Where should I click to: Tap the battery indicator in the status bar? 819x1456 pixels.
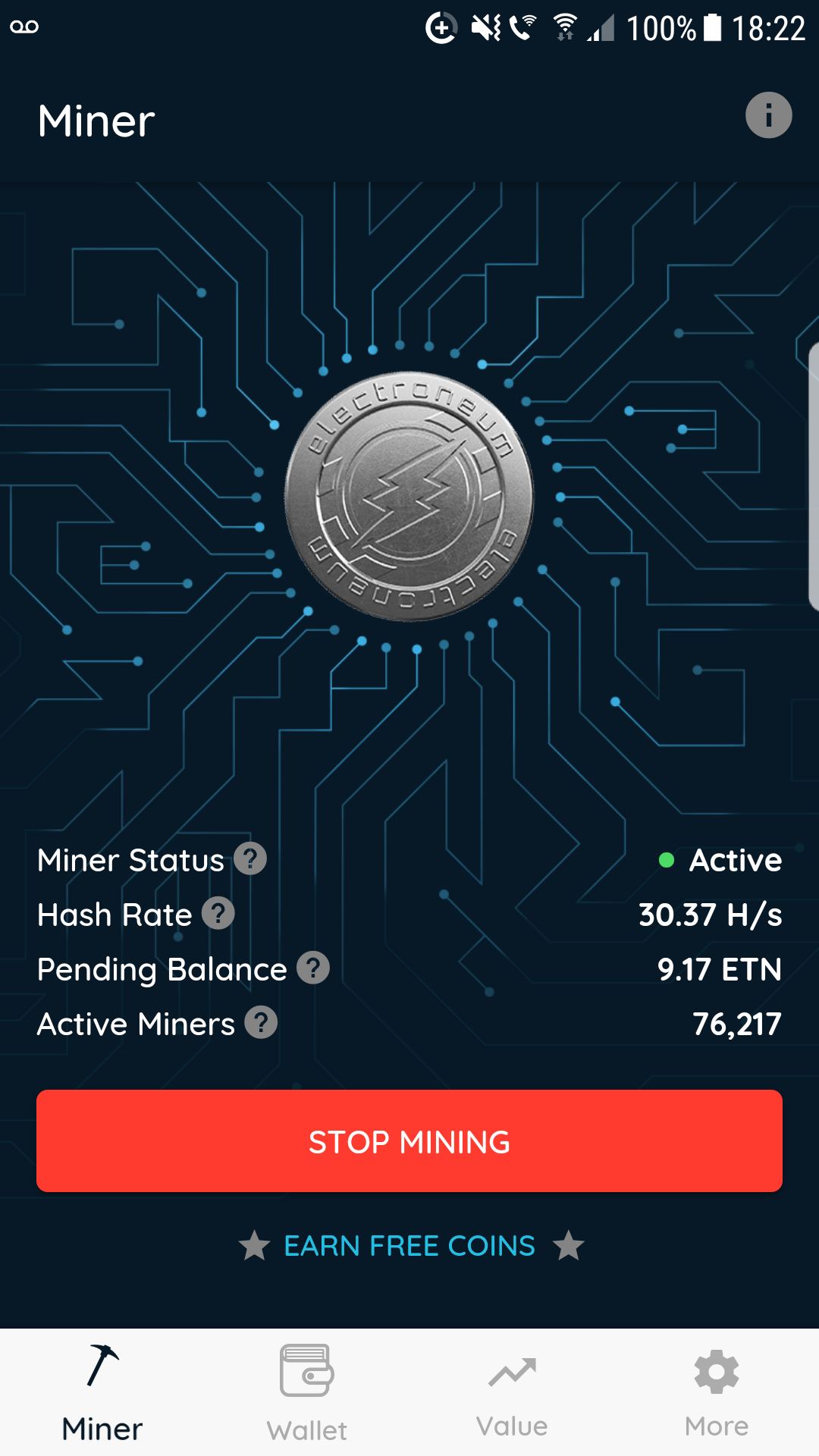(712, 29)
